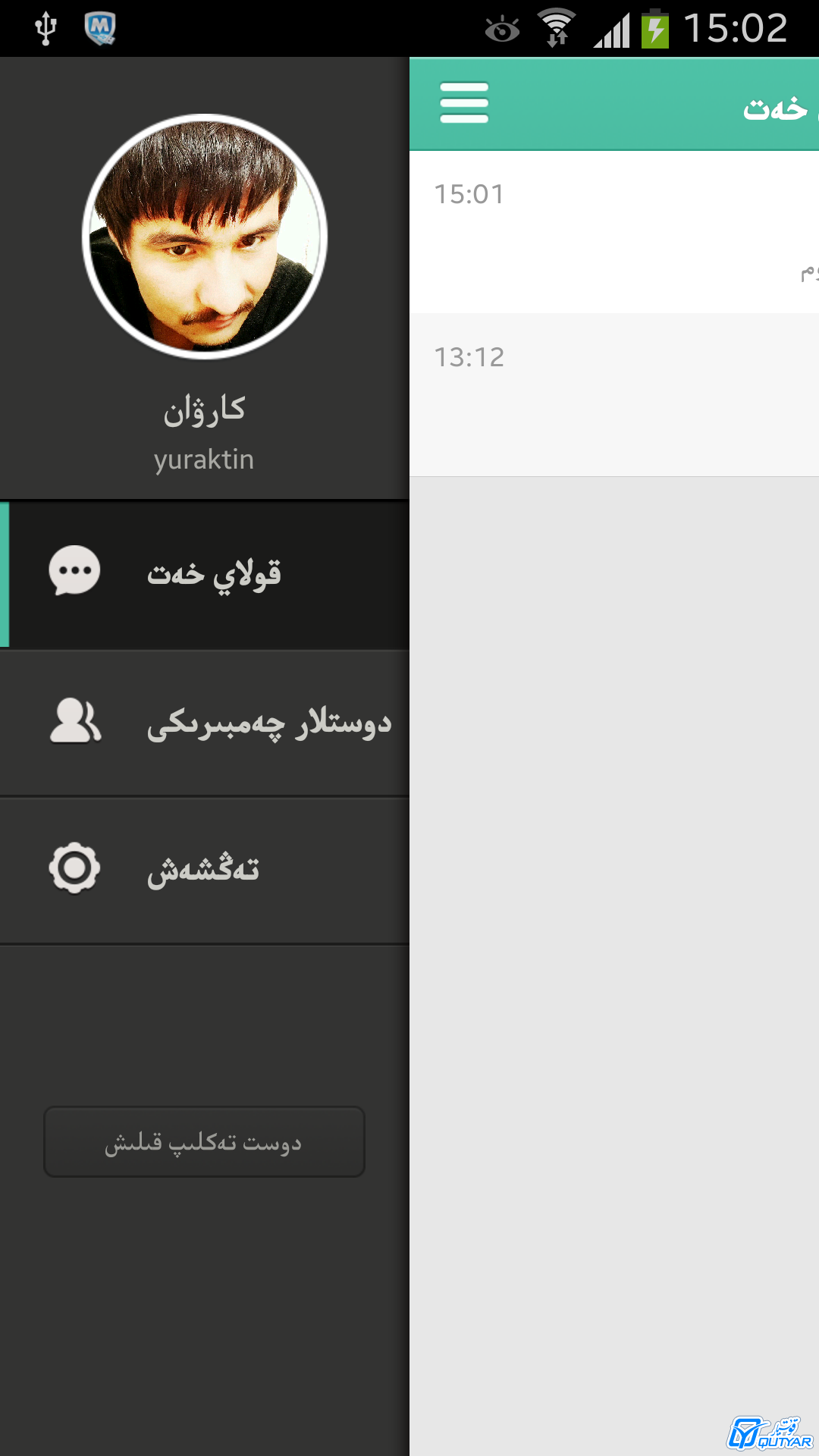Viewport: 819px width, 1456px height.
Task: Open the conversation from 15:01
Action: click(614, 232)
